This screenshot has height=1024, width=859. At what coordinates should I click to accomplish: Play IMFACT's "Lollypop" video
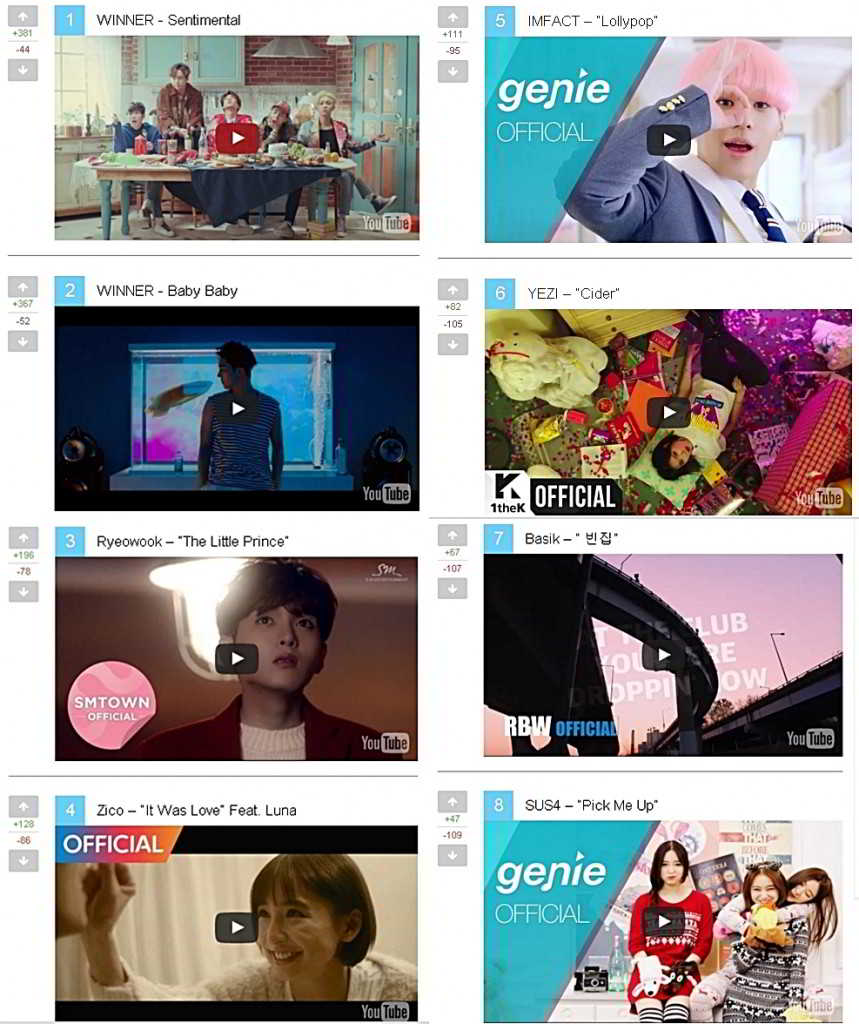[668, 139]
